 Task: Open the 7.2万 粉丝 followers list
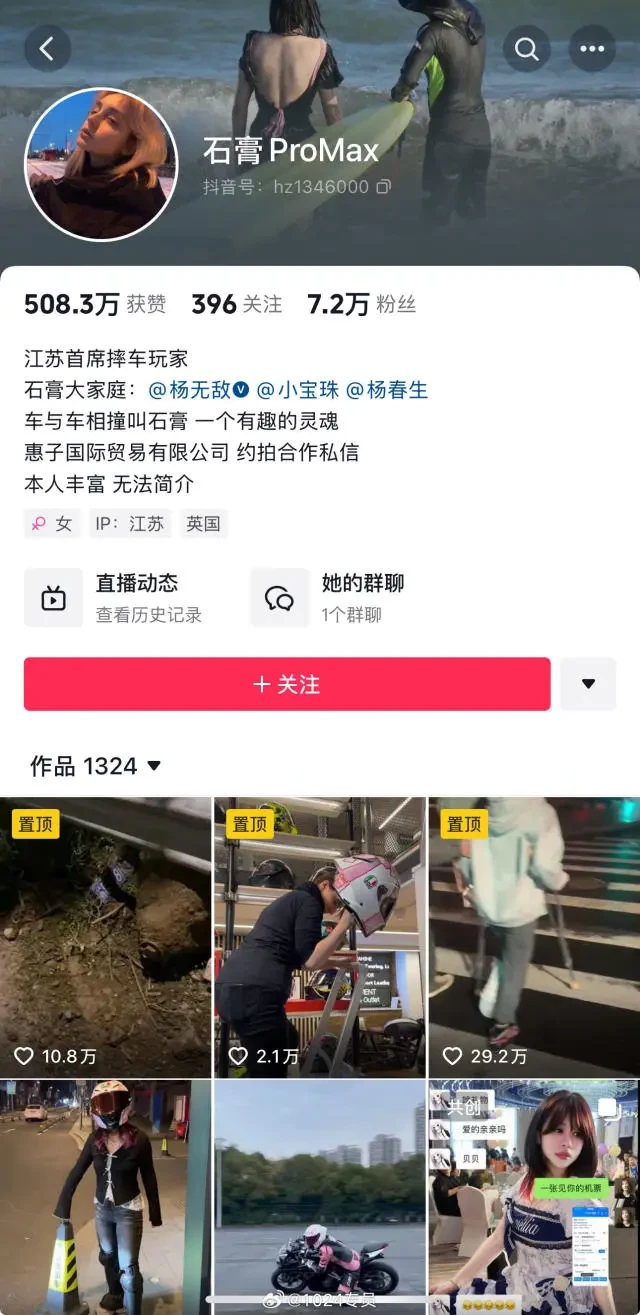click(x=361, y=305)
